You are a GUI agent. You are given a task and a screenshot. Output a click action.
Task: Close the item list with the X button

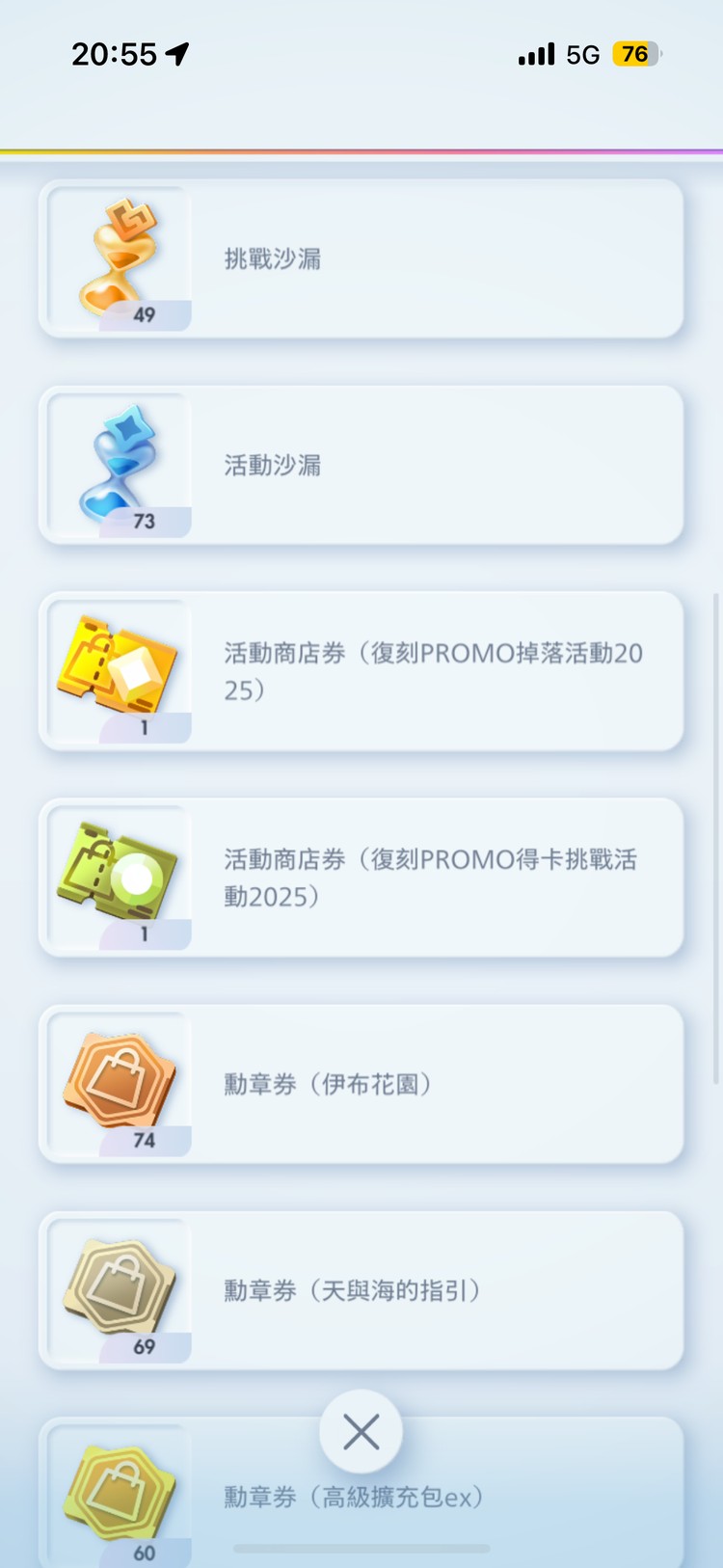point(361,1431)
